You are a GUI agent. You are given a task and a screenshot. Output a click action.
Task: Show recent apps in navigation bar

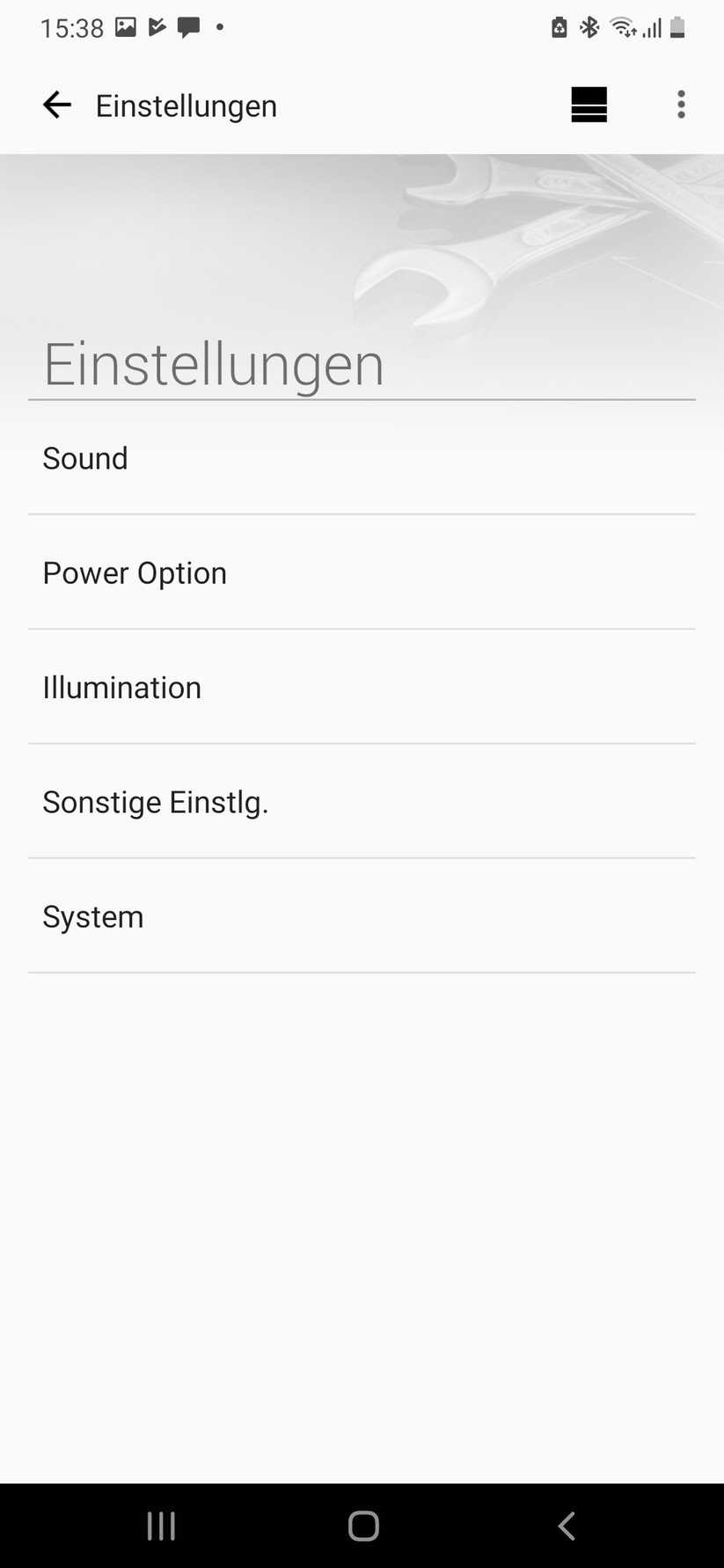tap(161, 1526)
